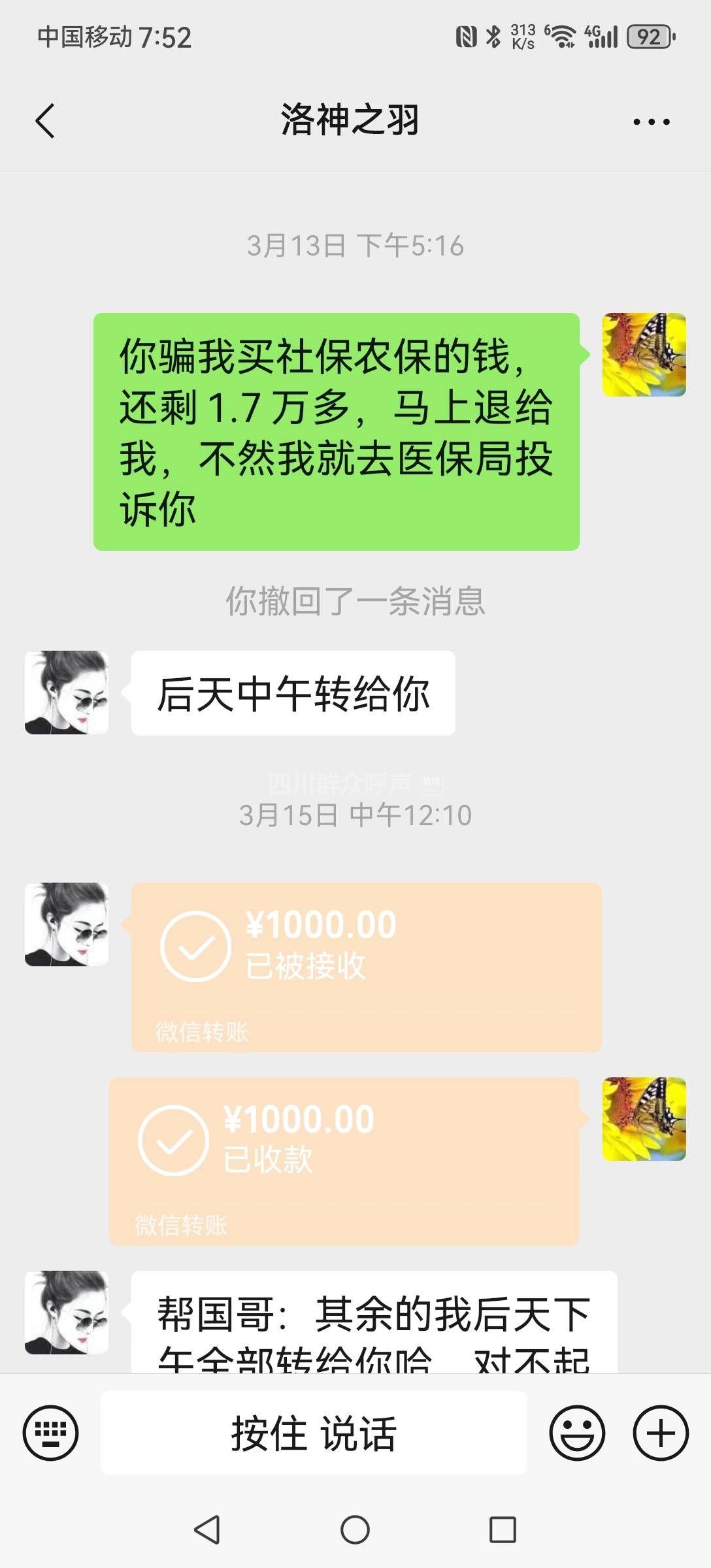The width and height of the screenshot is (711, 1568).
Task: Open my butterfly avatar beside the green message
Action: pos(644,355)
